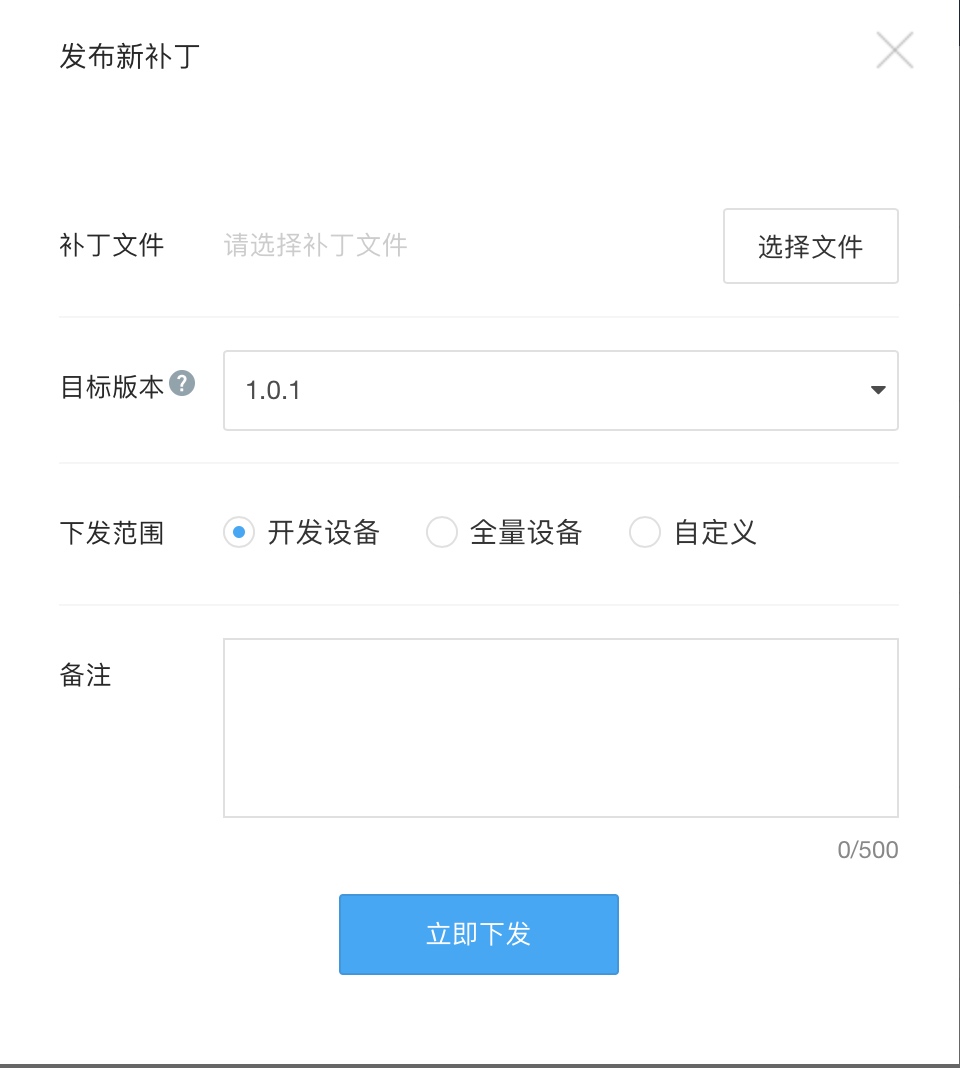The image size is (960, 1068).
Task: Open the 目标版本 dropdown showing 1.0.1
Action: click(x=560, y=390)
